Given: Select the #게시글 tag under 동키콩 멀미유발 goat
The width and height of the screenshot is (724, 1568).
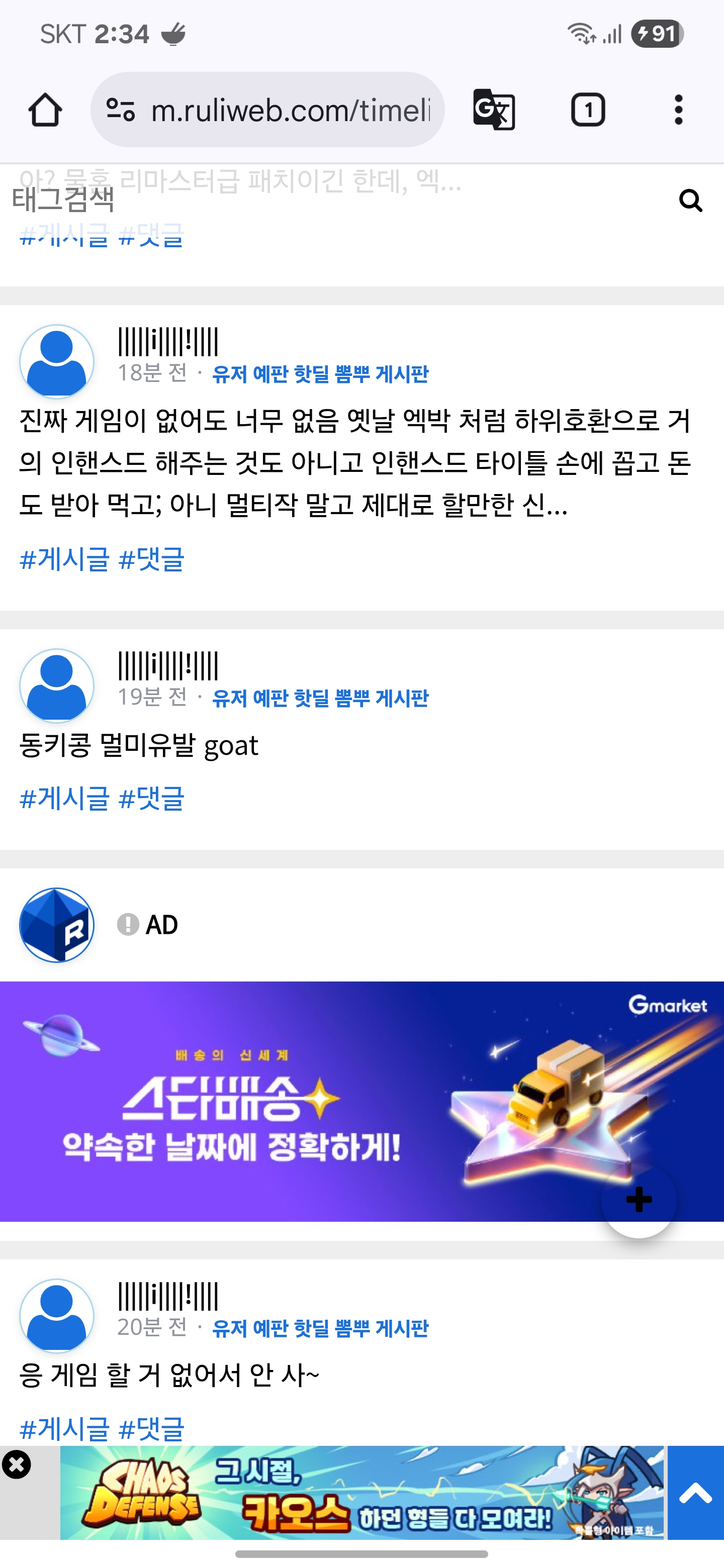Looking at the screenshot, I should pos(64,799).
